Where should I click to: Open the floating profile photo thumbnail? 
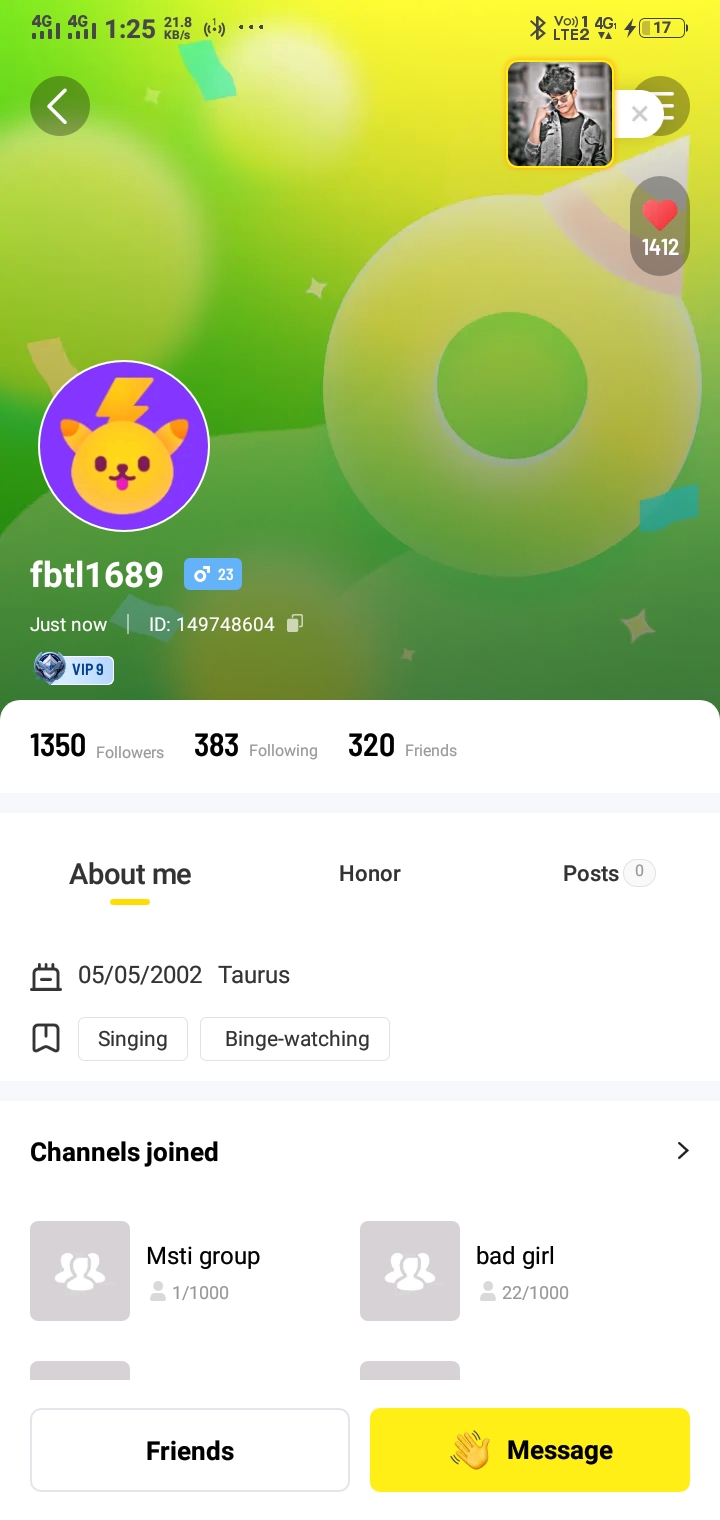click(559, 114)
